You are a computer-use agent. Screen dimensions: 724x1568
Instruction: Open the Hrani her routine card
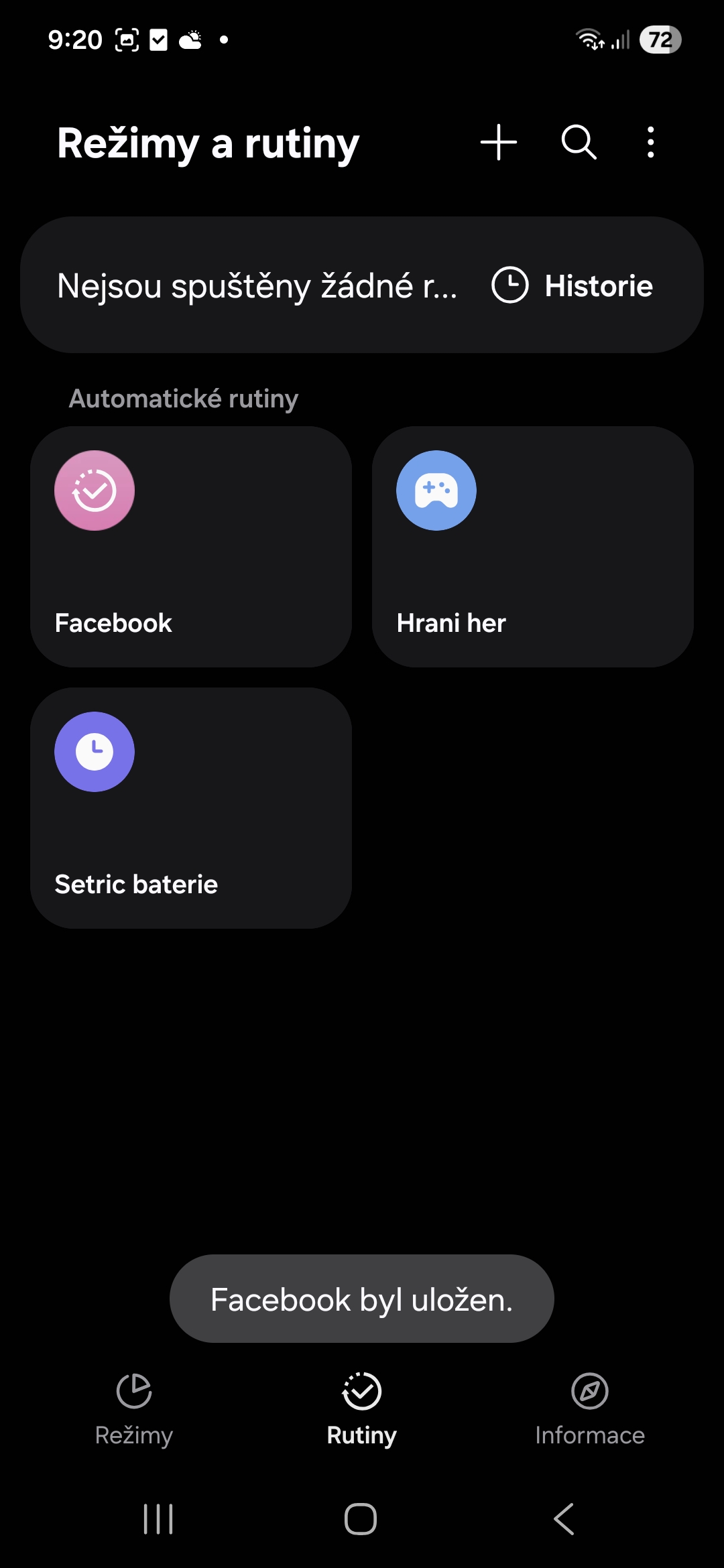pyautogui.click(x=533, y=546)
